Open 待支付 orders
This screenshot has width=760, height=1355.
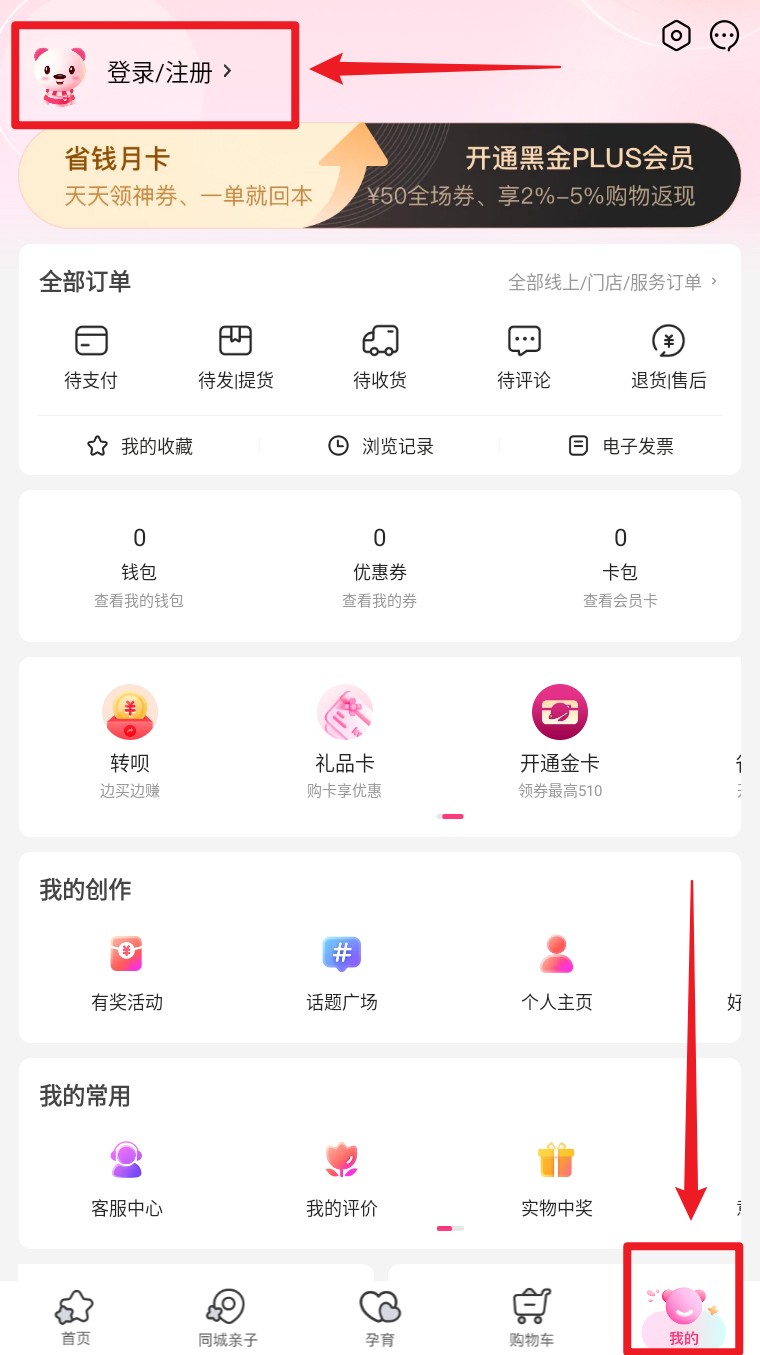[91, 357]
